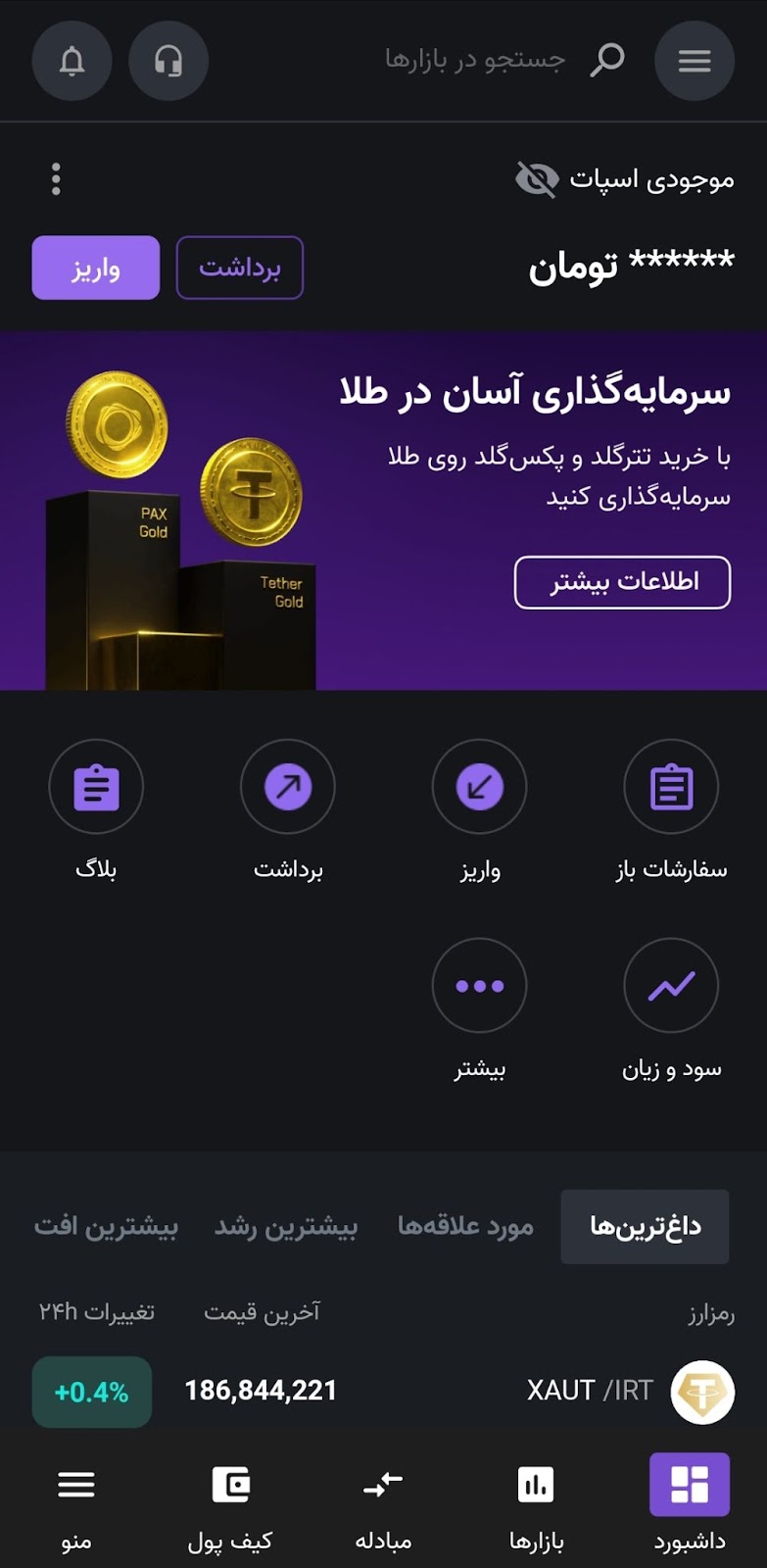Open the notifications bell

(72, 61)
